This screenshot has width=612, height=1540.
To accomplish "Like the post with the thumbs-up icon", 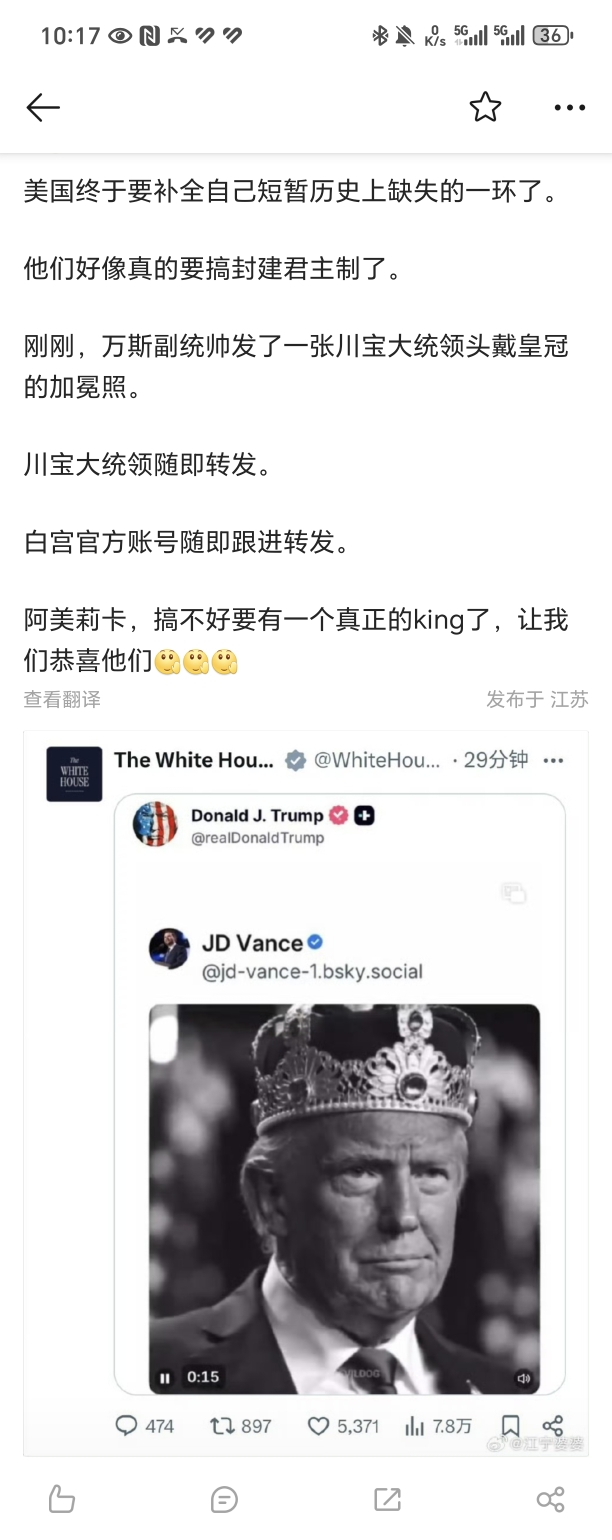I will pos(62,1499).
